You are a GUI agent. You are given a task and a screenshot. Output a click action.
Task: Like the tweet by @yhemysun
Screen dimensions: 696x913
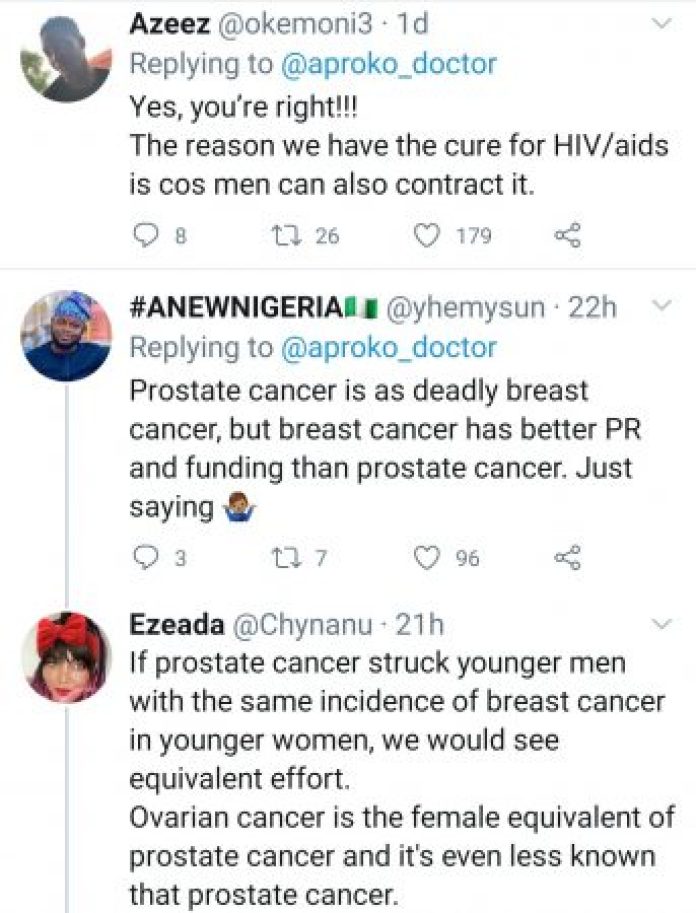tap(428, 559)
